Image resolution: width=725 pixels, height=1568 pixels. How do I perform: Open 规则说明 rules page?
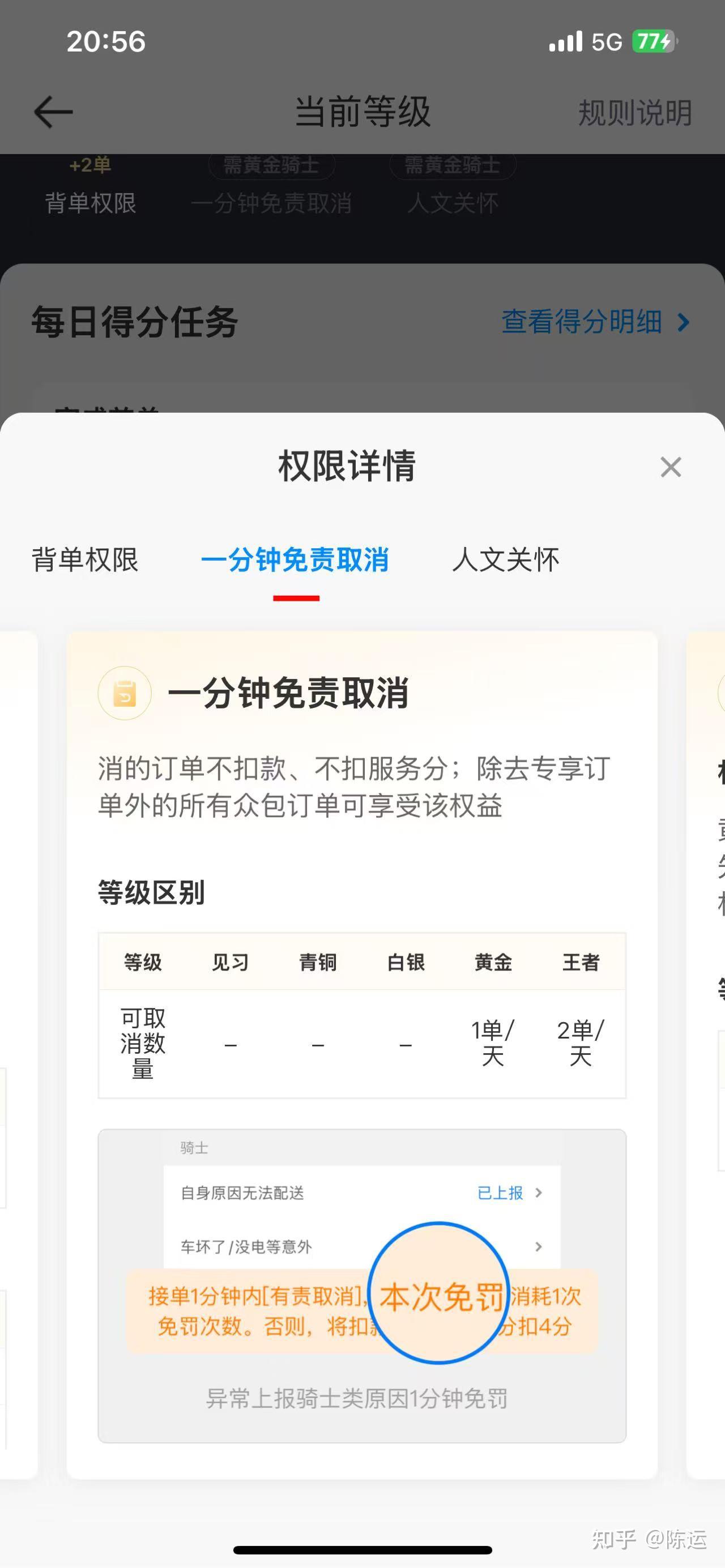(x=634, y=113)
